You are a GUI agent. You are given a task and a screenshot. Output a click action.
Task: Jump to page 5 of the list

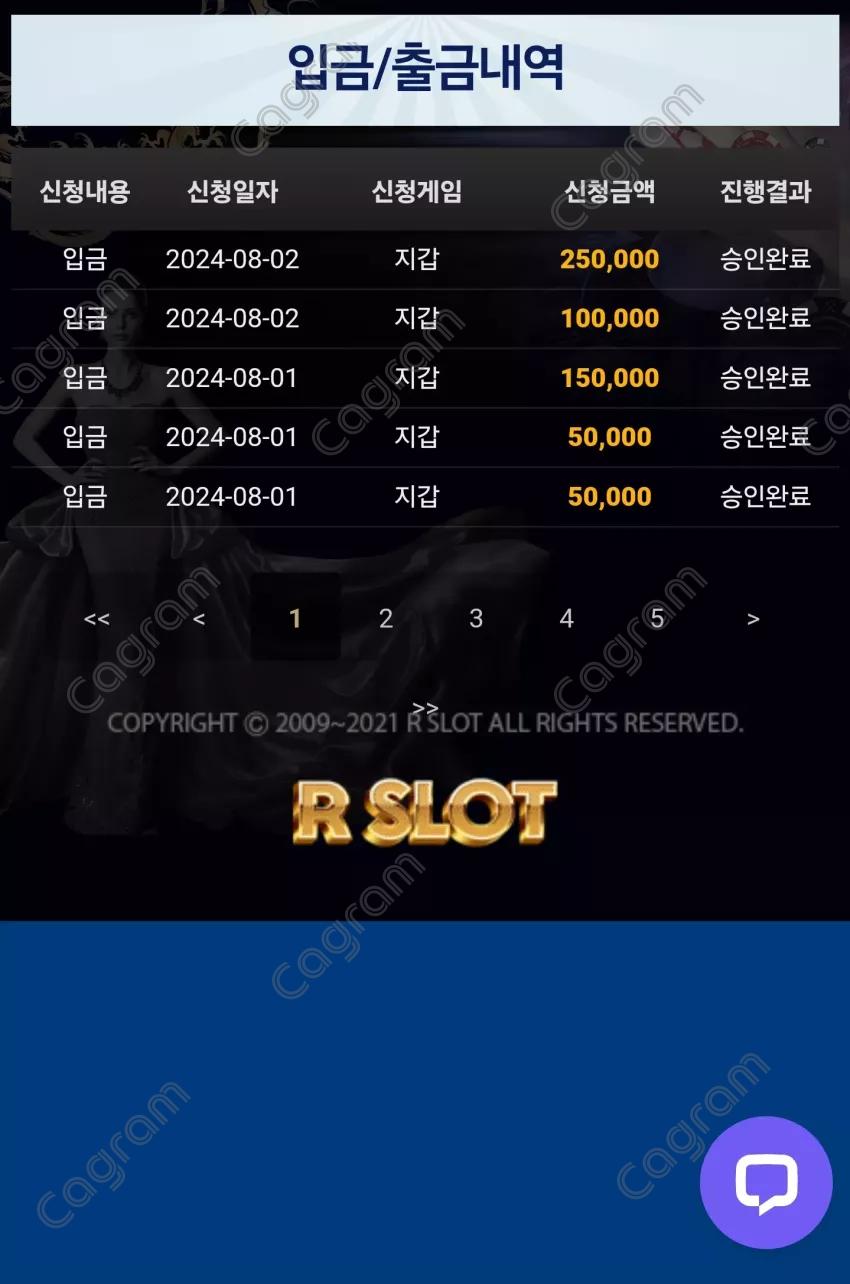(x=657, y=619)
